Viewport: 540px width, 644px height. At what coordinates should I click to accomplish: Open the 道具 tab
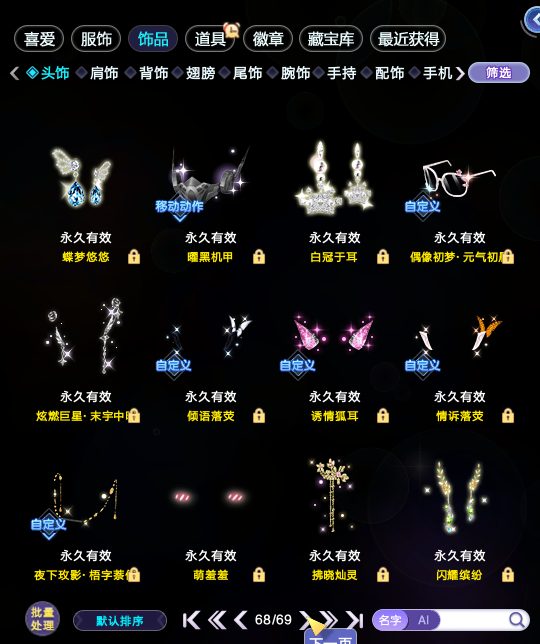pos(210,39)
